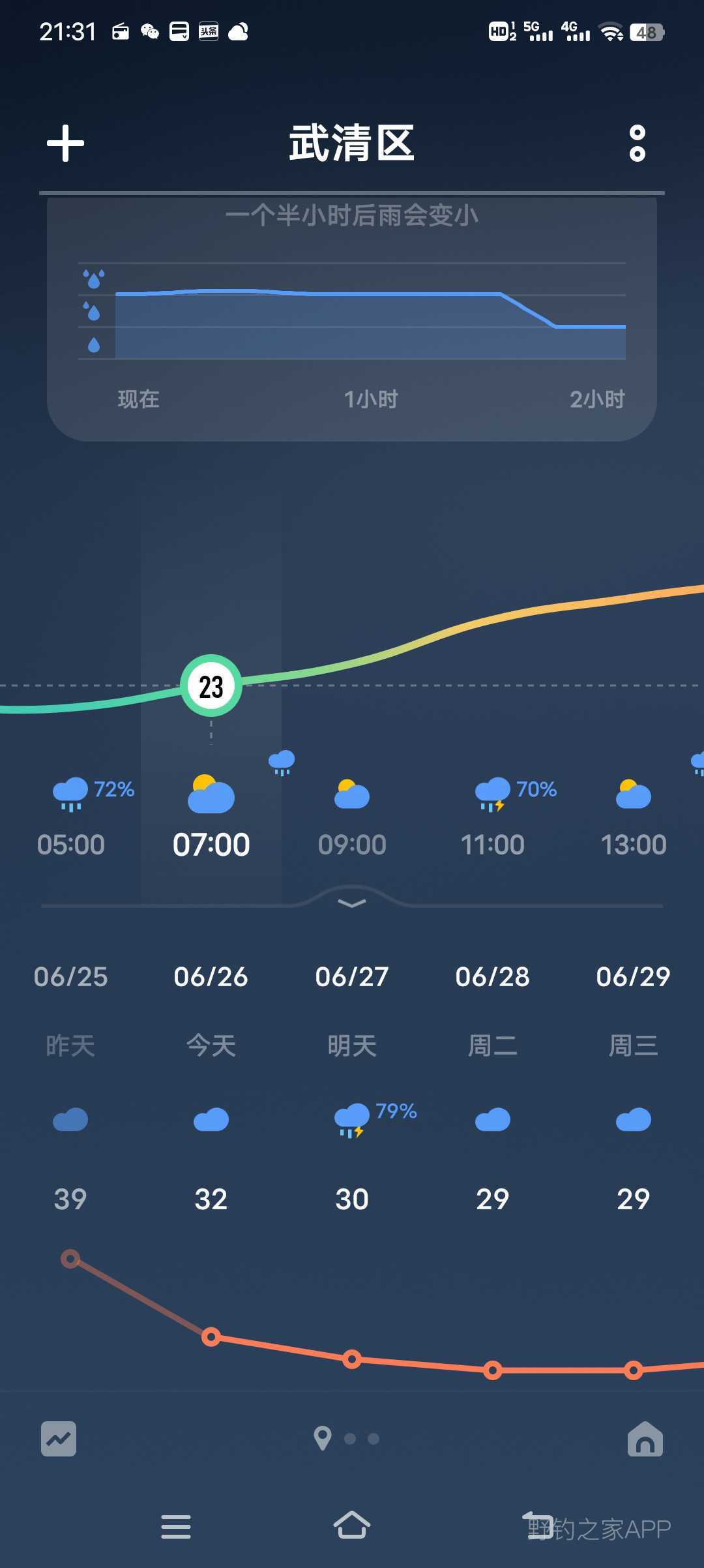Add a new city with the plus icon
The image size is (704, 1568).
[x=65, y=143]
